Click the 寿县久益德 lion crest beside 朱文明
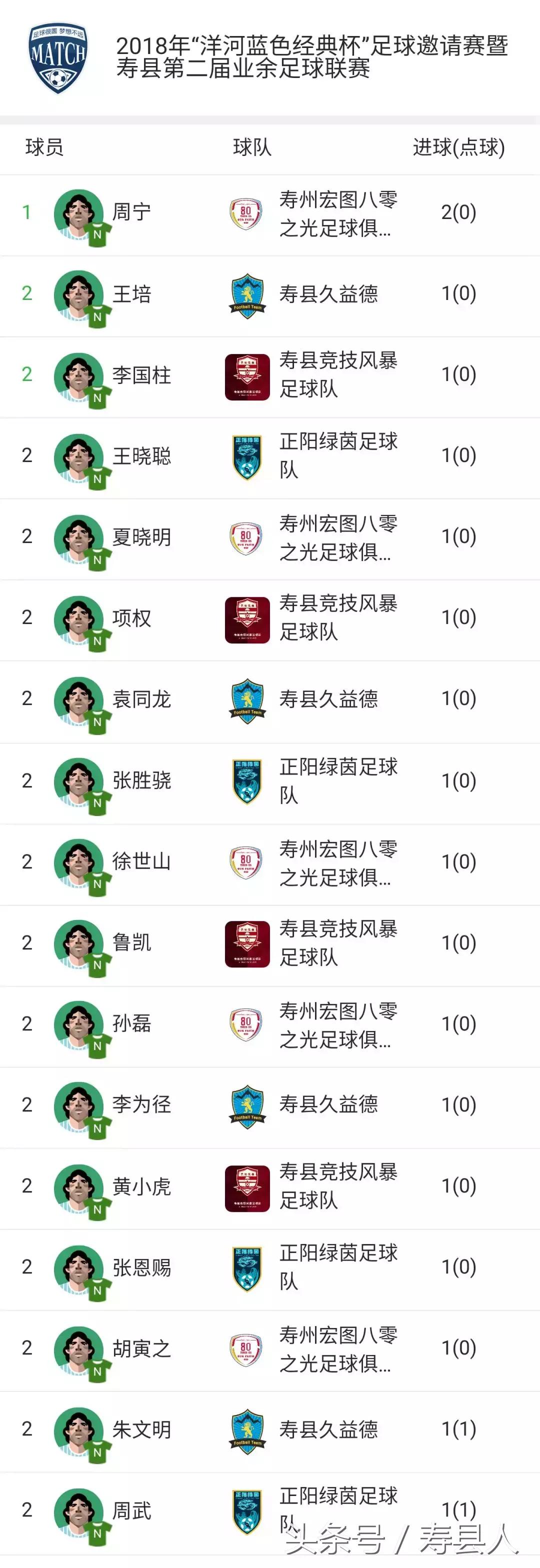 point(246,1431)
